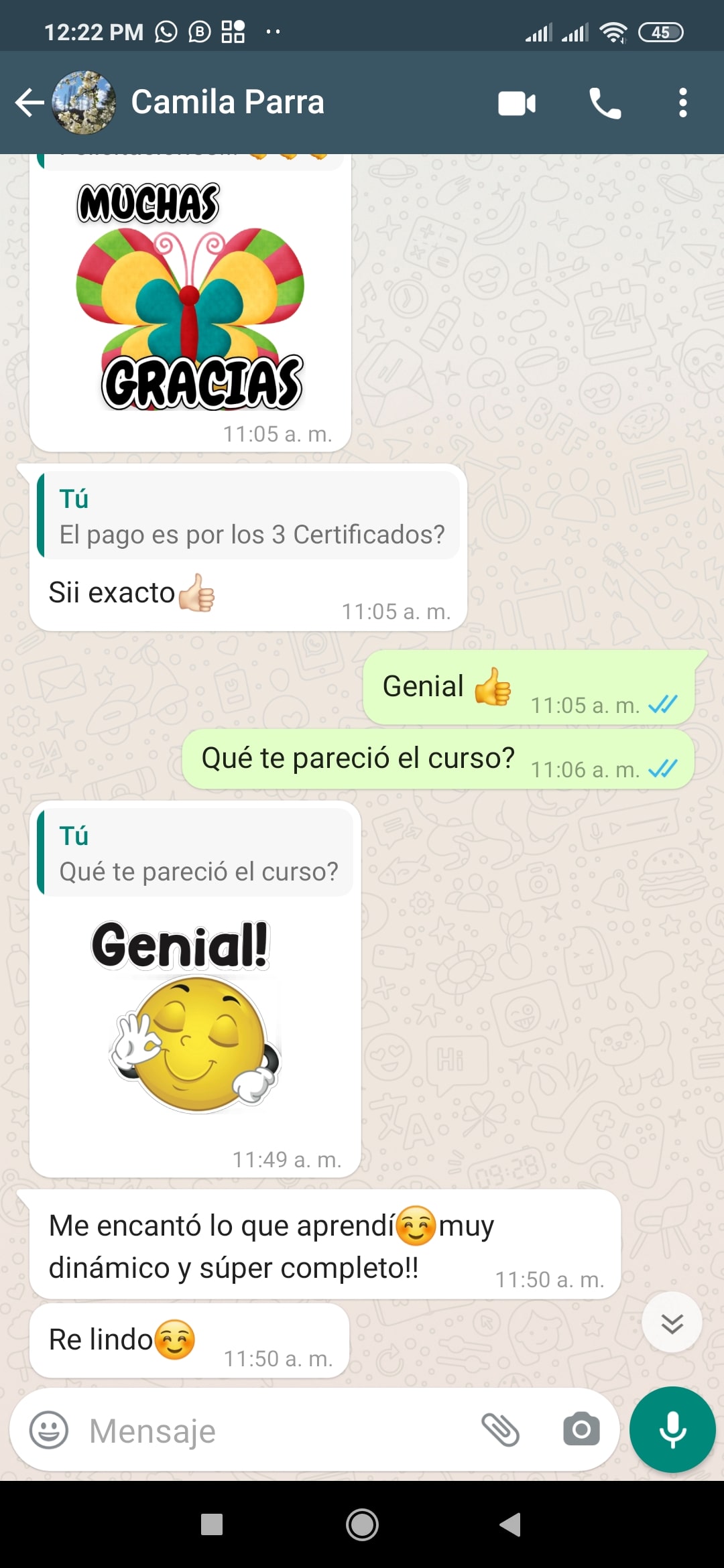Go to the system home screen
The width and height of the screenshot is (724, 1568).
tap(362, 1525)
